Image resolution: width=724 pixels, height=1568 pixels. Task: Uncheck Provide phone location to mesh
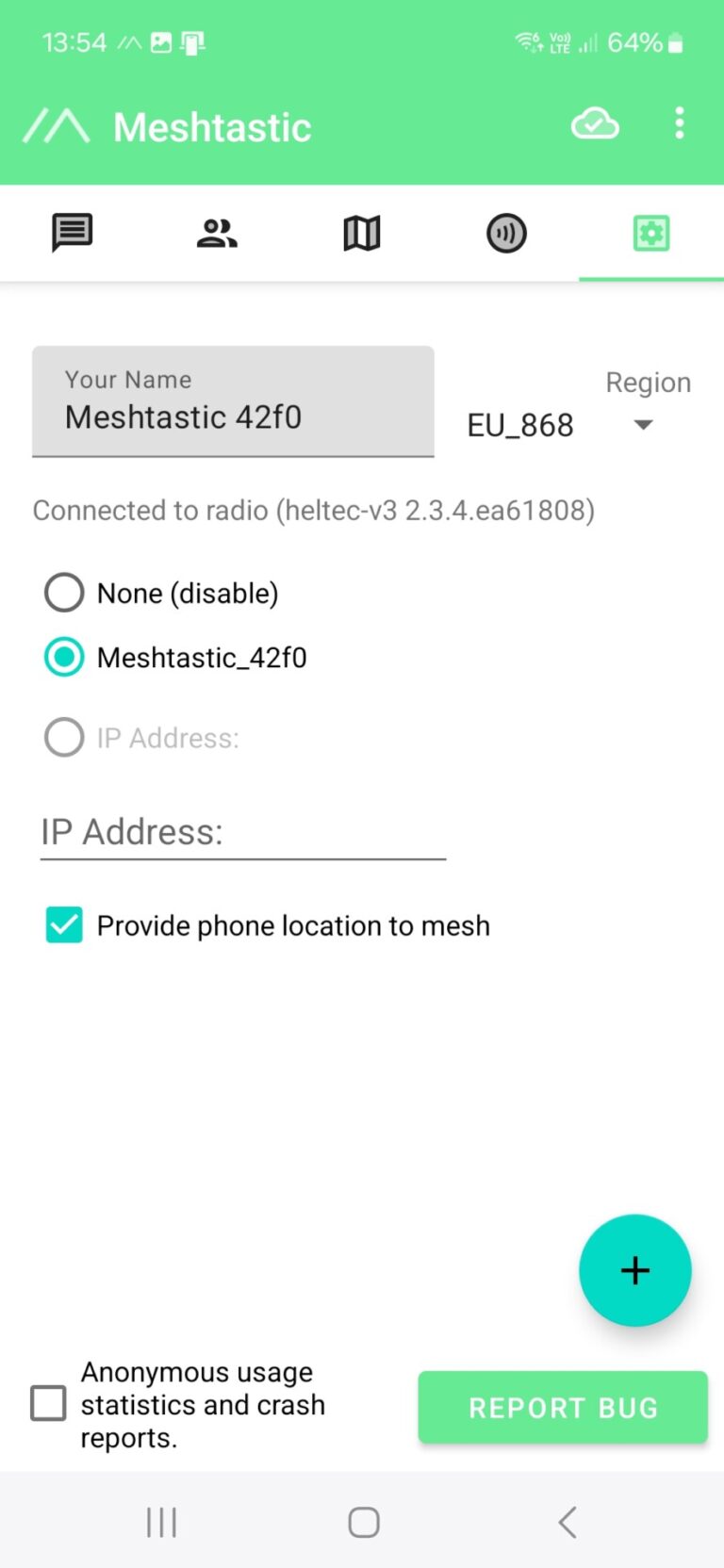point(62,925)
